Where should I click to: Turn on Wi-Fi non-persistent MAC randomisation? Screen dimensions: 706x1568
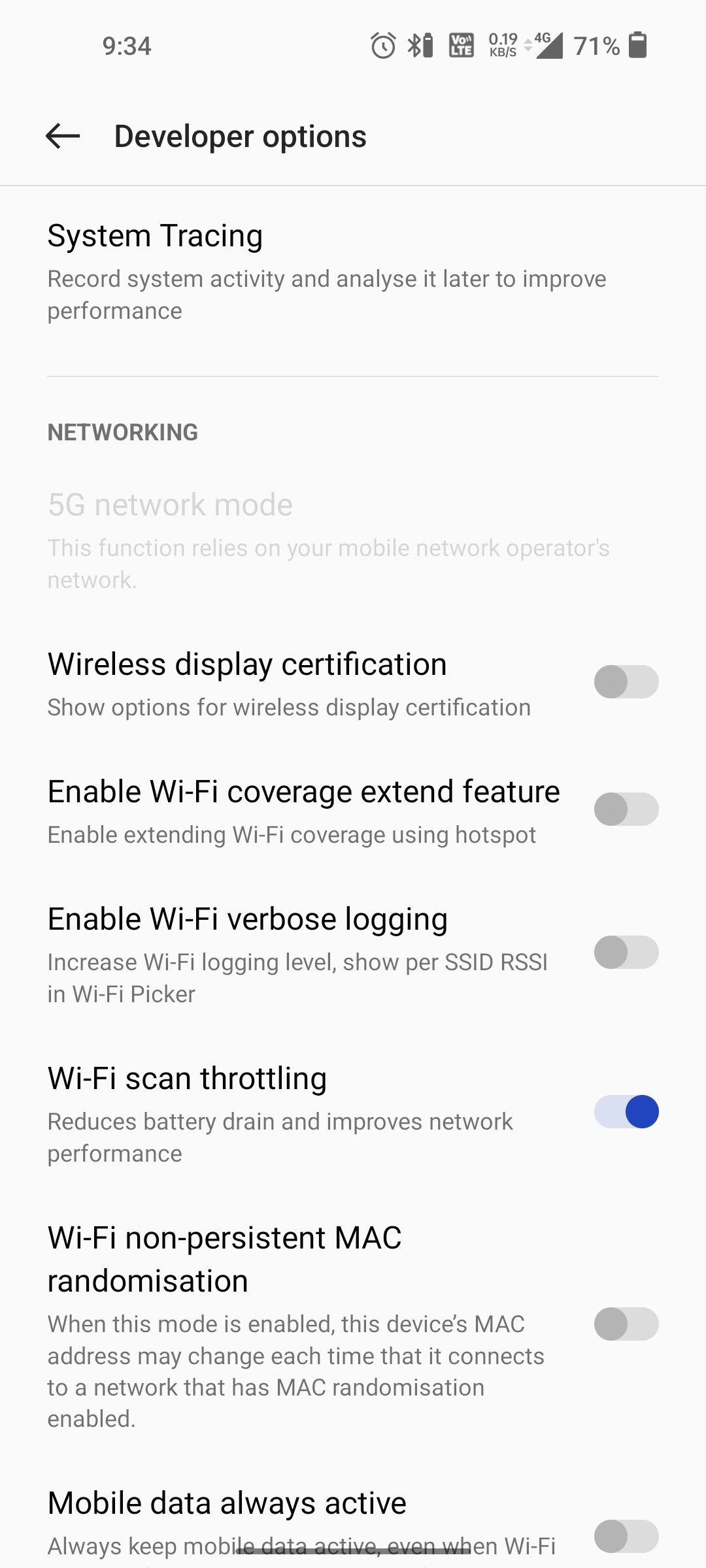[x=626, y=1324]
